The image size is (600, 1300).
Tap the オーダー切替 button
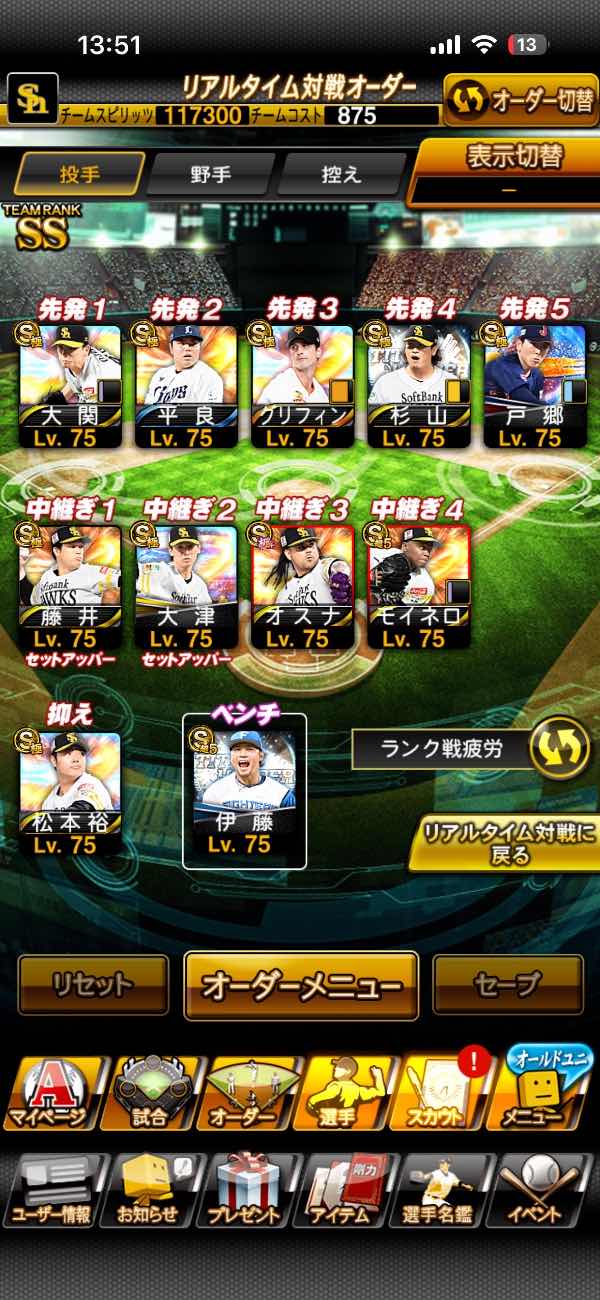point(520,102)
